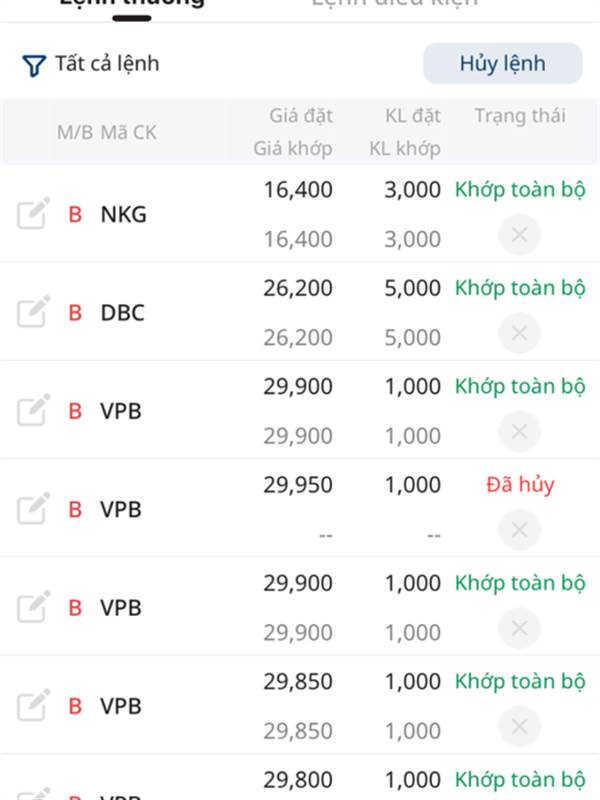Tap the X icon for VPB 29,850
Screen dimensions: 600x800
click(519, 727)
